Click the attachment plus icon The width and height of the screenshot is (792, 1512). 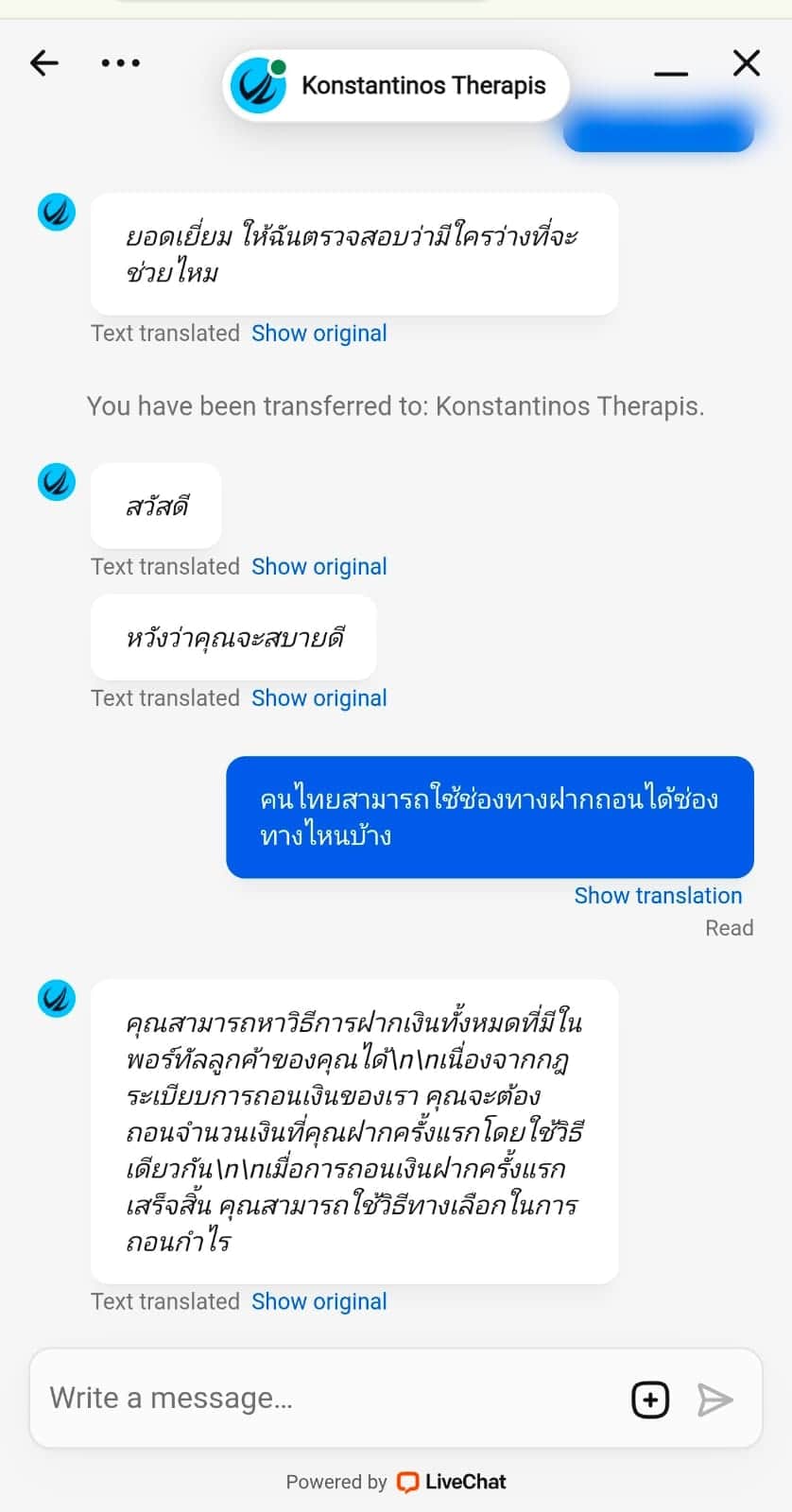tap(650, 1399)
